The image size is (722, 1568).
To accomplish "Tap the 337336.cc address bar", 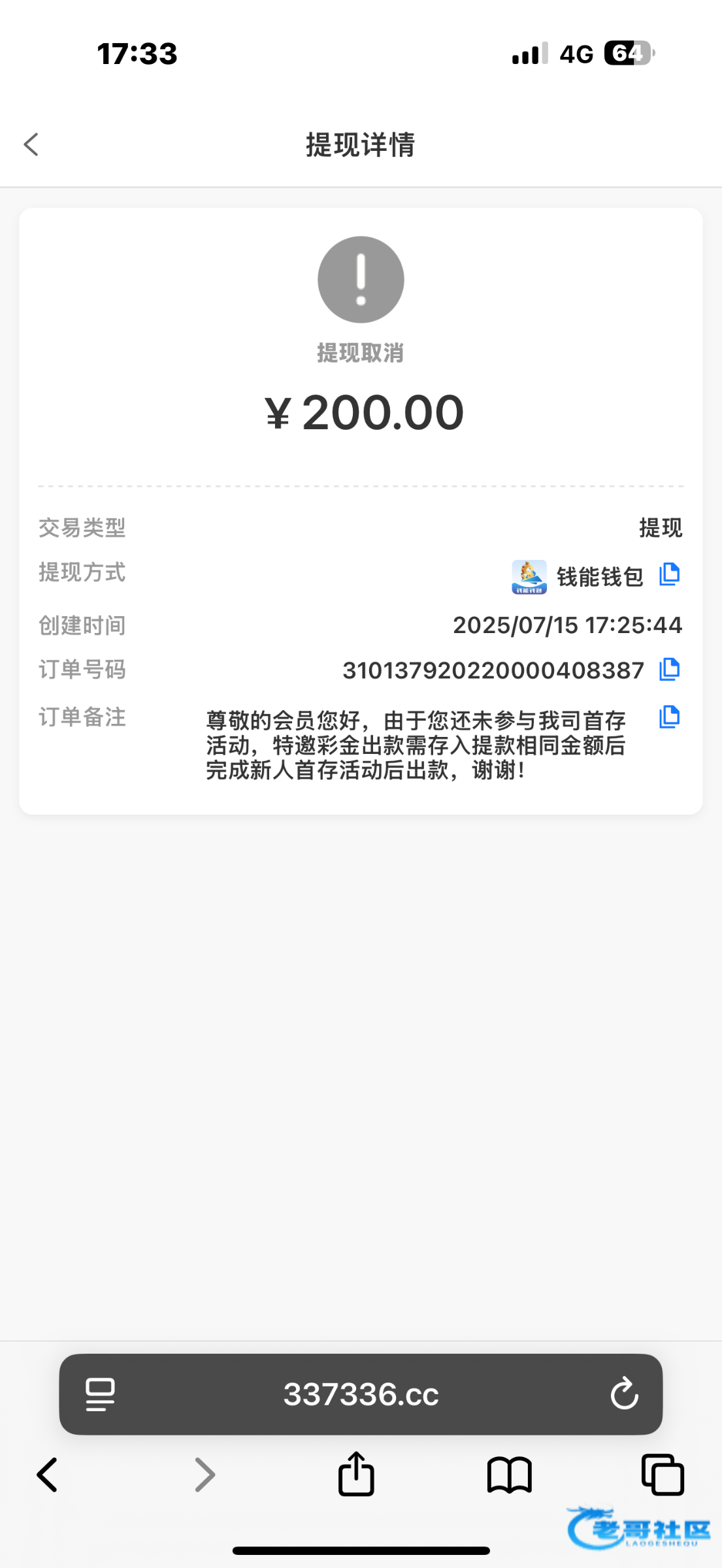I will pyautogui.click(x=361, y=1394).
